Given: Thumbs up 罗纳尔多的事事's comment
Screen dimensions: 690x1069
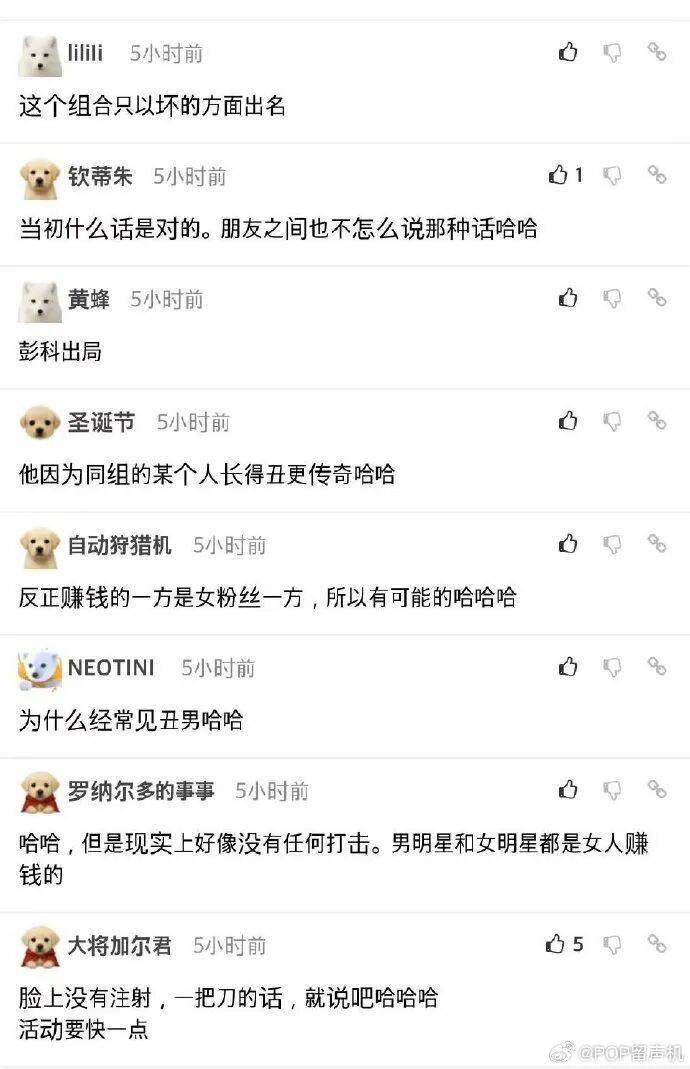Looking at the screenshot, I should tap(568, 790).
